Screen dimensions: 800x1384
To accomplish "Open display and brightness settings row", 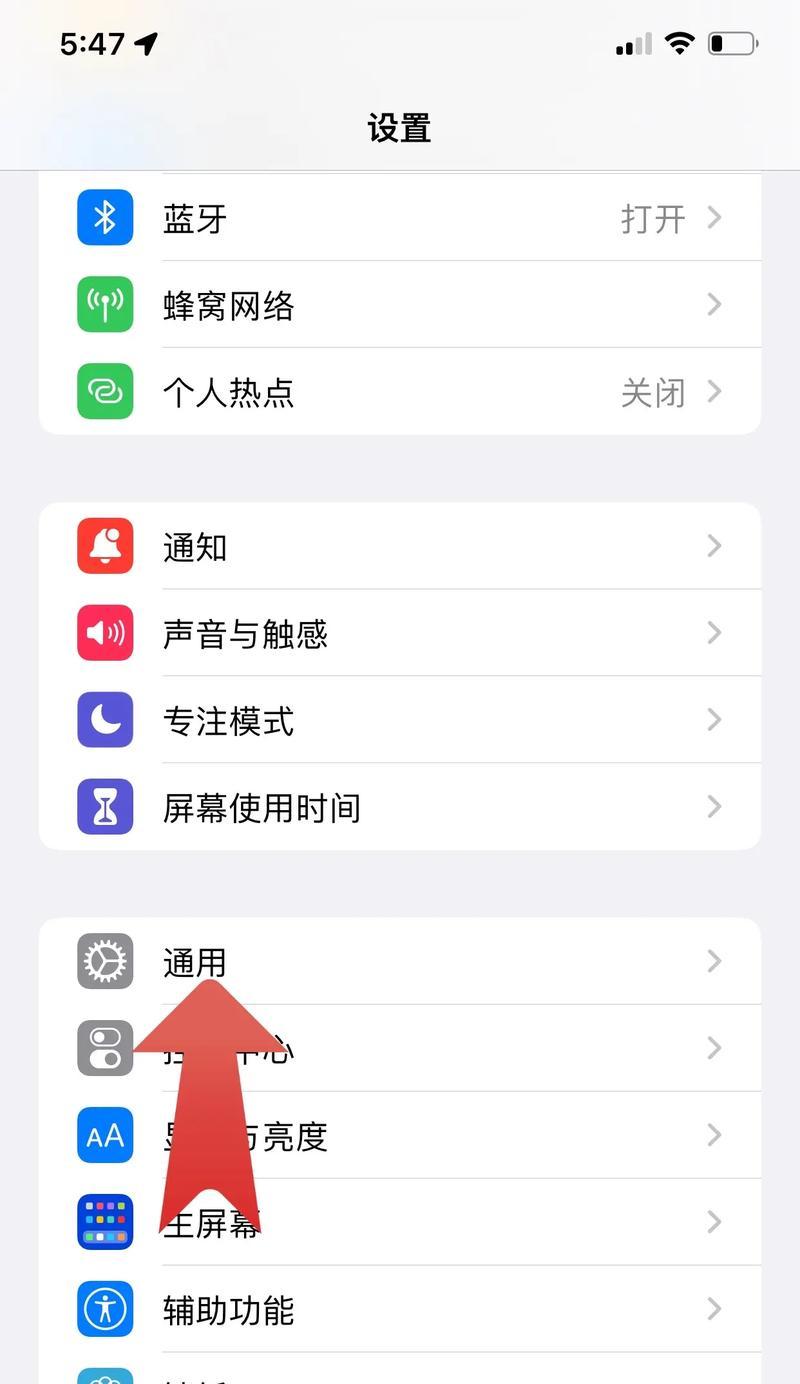I will (x=450, y=1136).
